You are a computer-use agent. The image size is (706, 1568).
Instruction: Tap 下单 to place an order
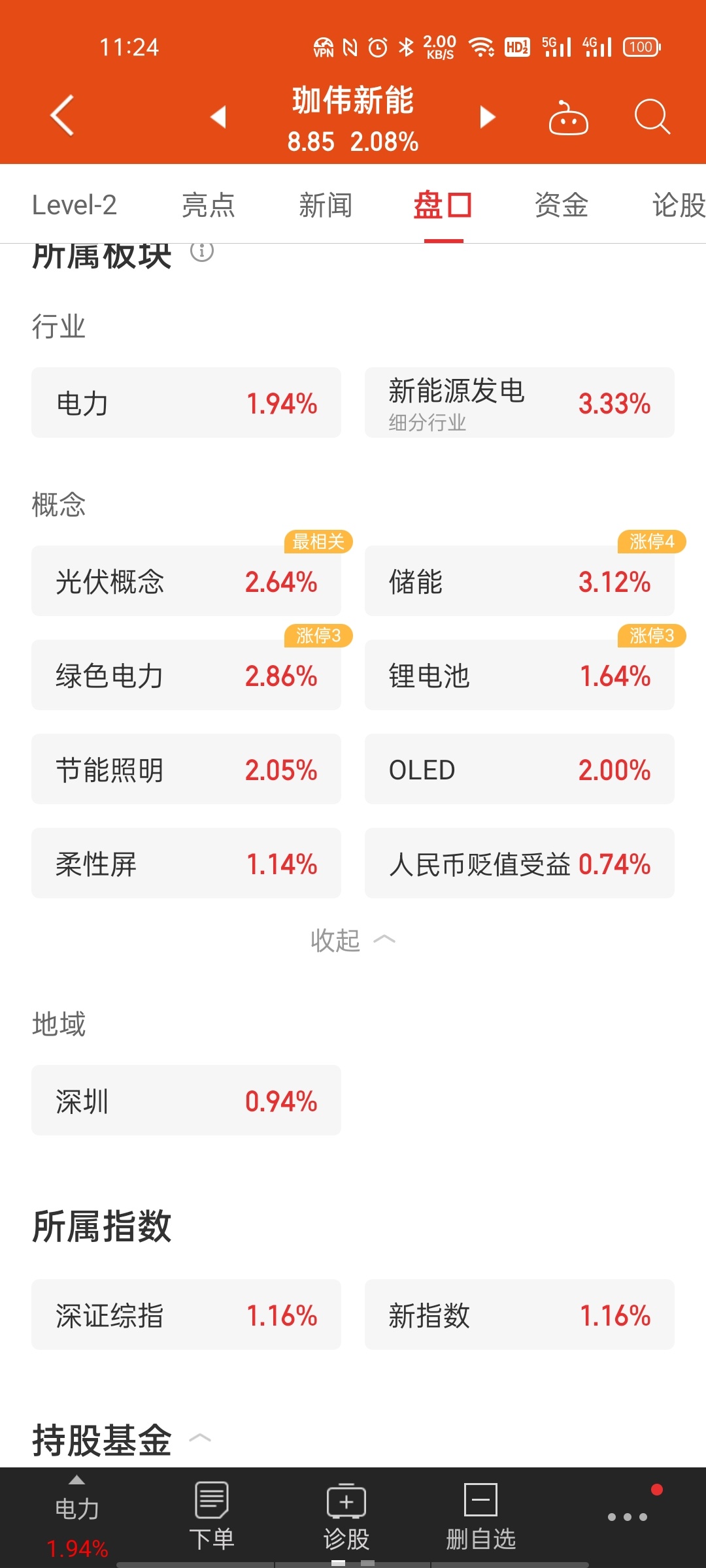[212, 1516]
